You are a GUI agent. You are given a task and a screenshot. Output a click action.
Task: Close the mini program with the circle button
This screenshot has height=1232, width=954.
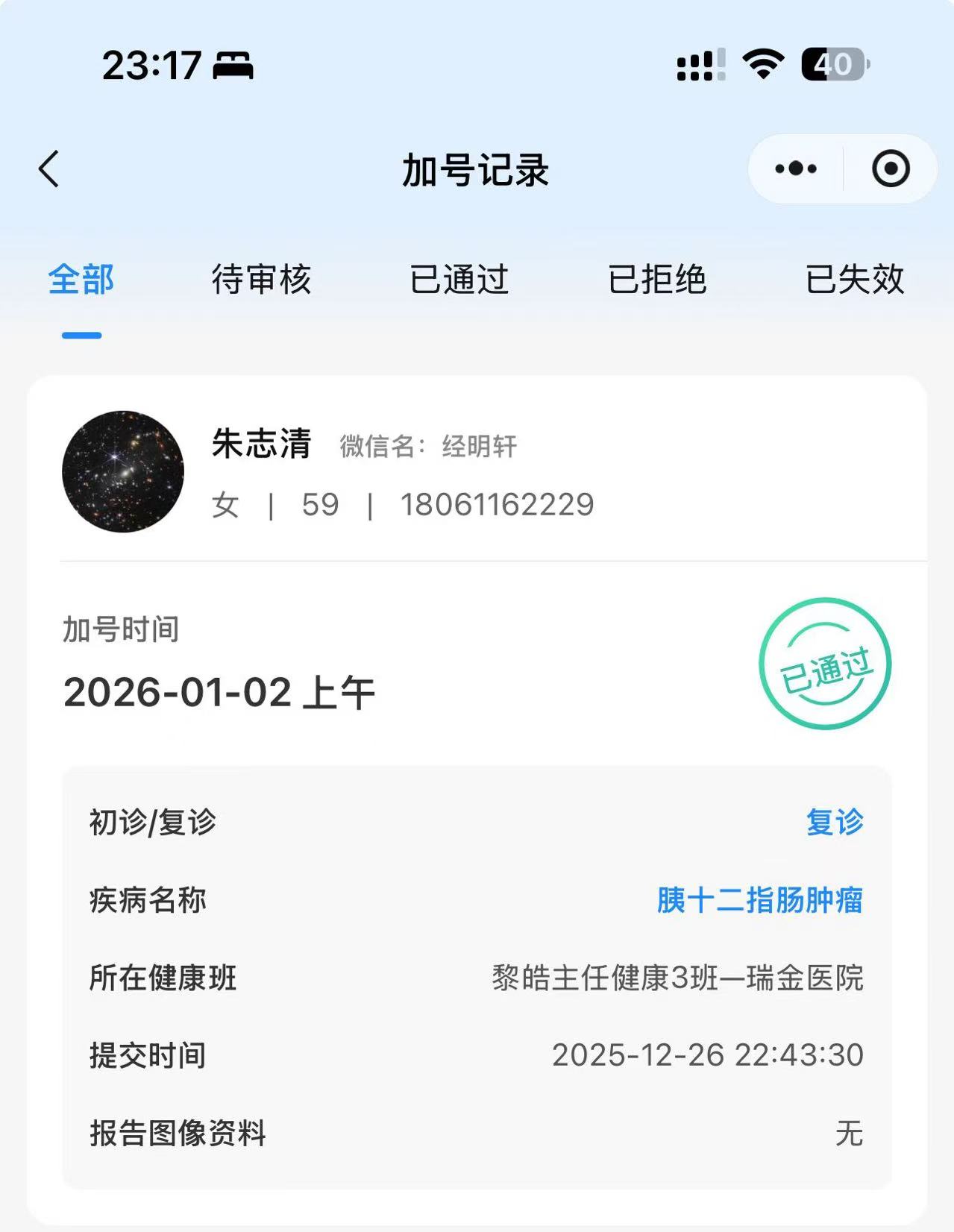(x=891, y=169)
